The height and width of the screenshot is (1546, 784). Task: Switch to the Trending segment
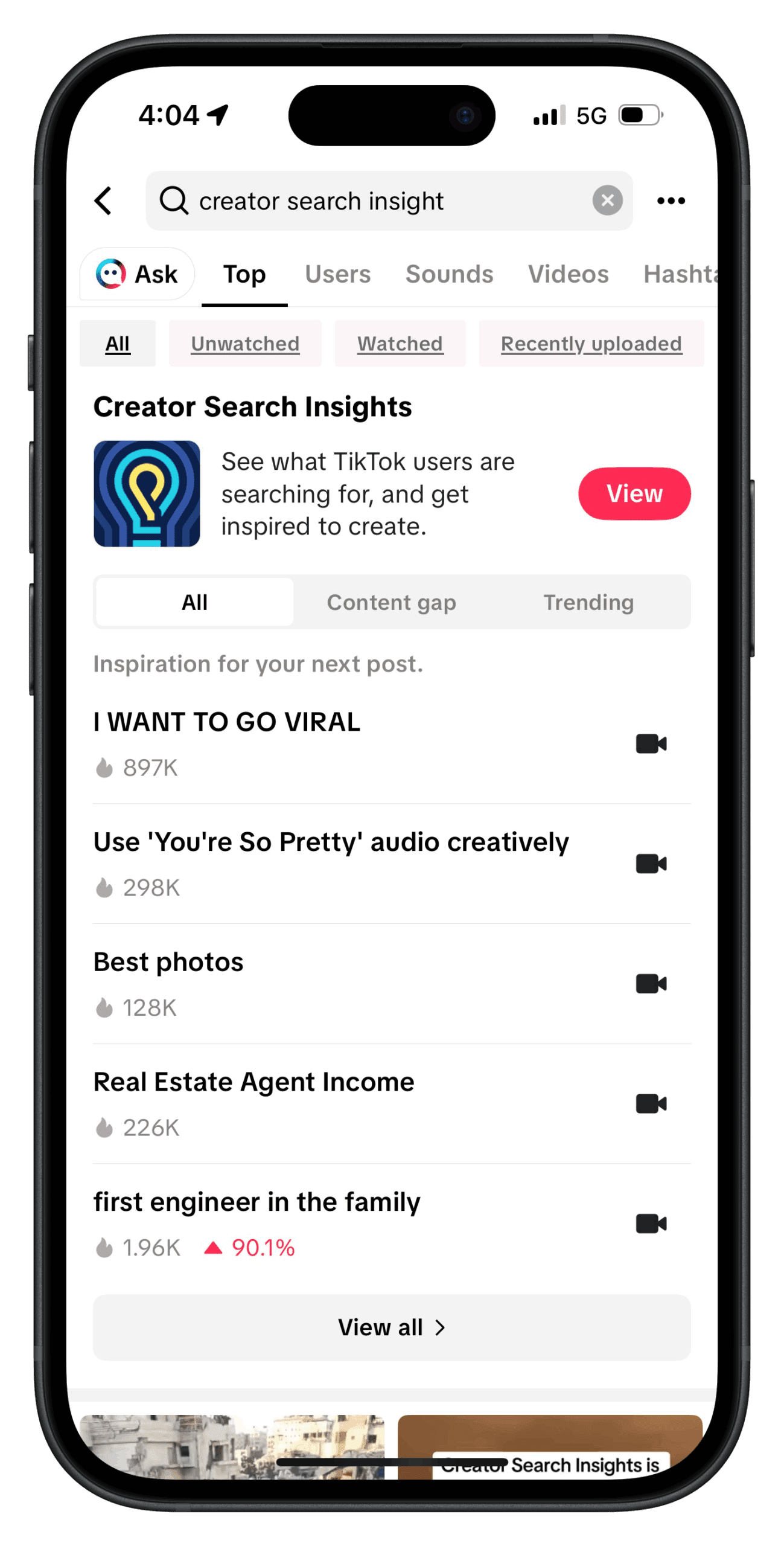(x=588, y=602)
